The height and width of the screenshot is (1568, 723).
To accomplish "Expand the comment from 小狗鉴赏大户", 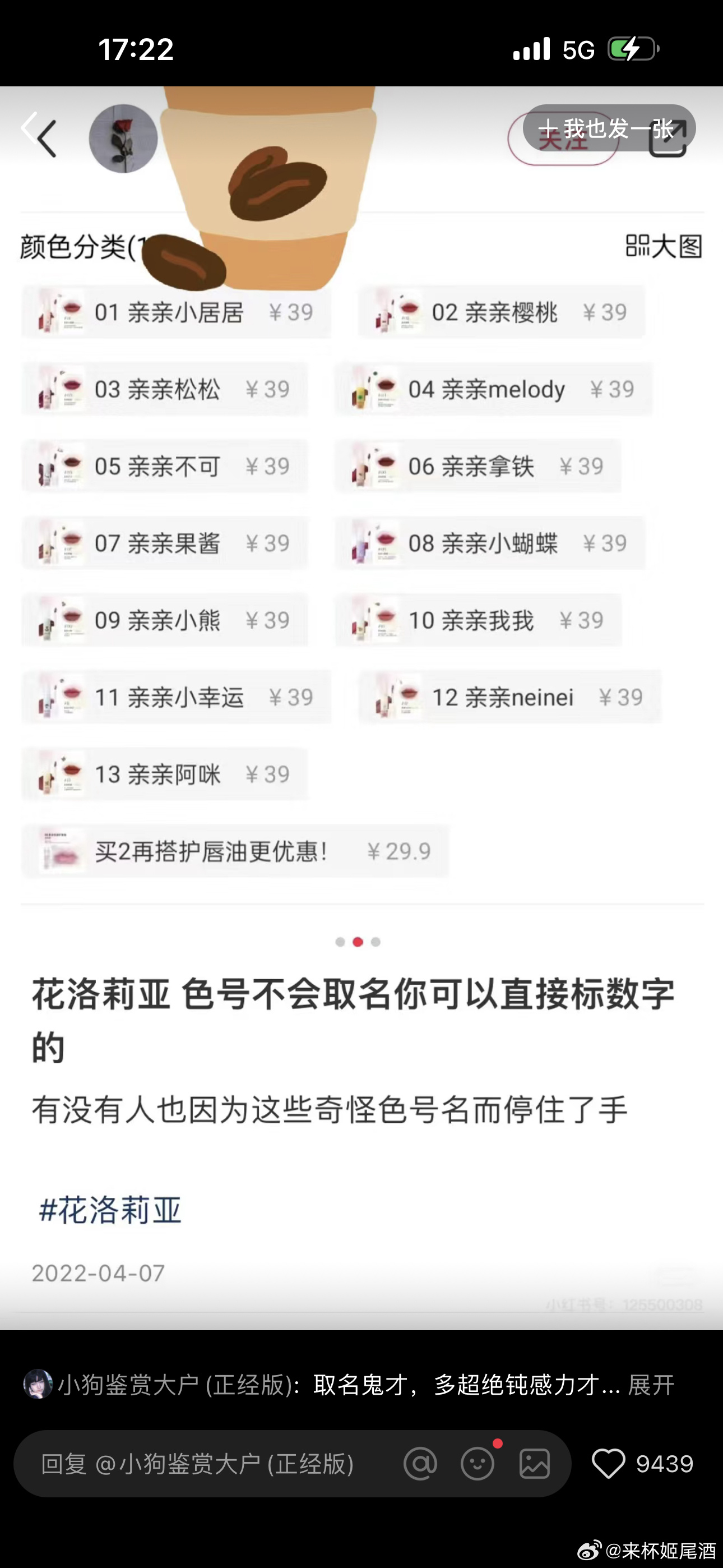I will [x=651, y=1385].
